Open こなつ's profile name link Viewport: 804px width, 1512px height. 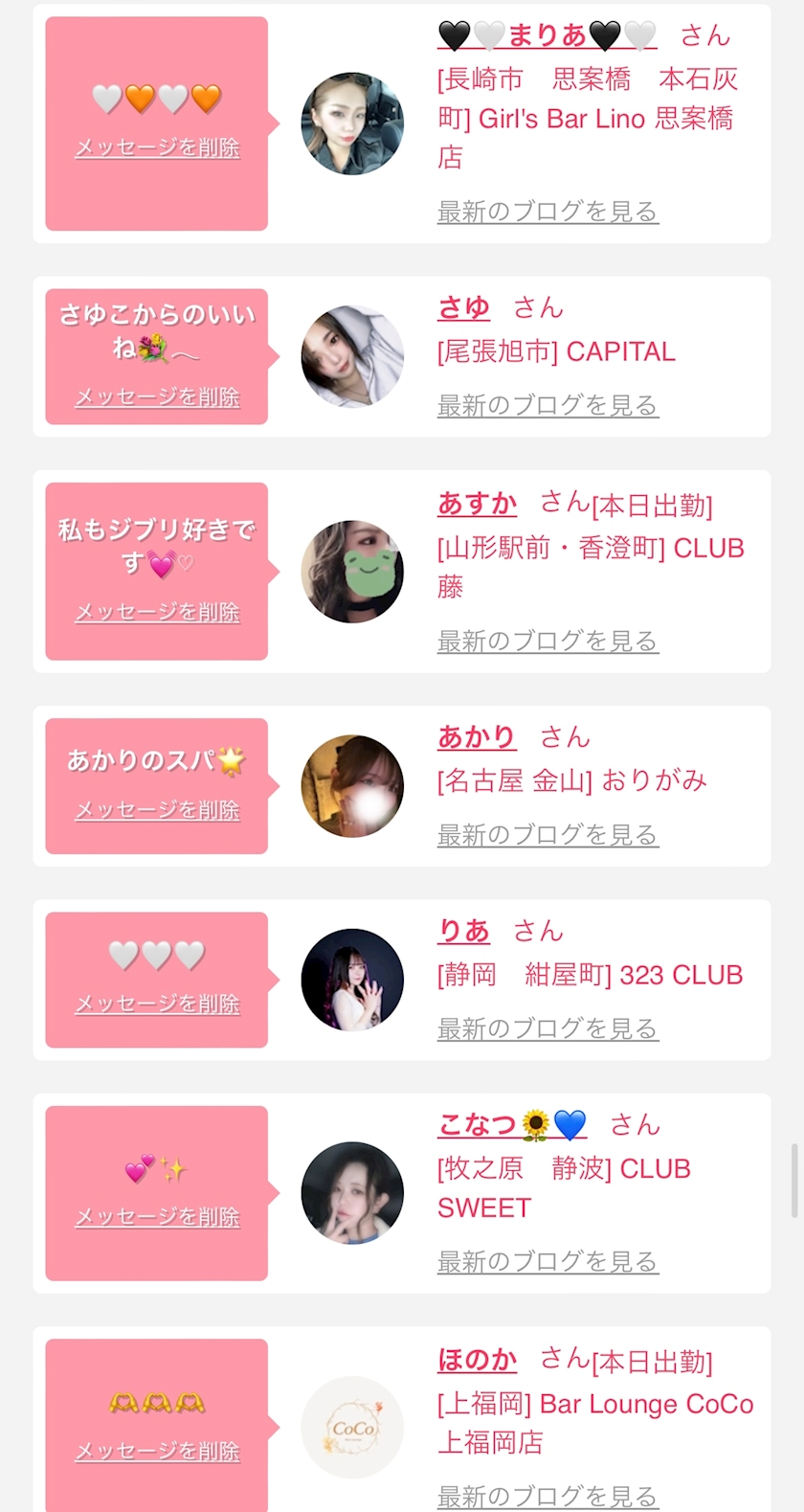coord(511,1125)
